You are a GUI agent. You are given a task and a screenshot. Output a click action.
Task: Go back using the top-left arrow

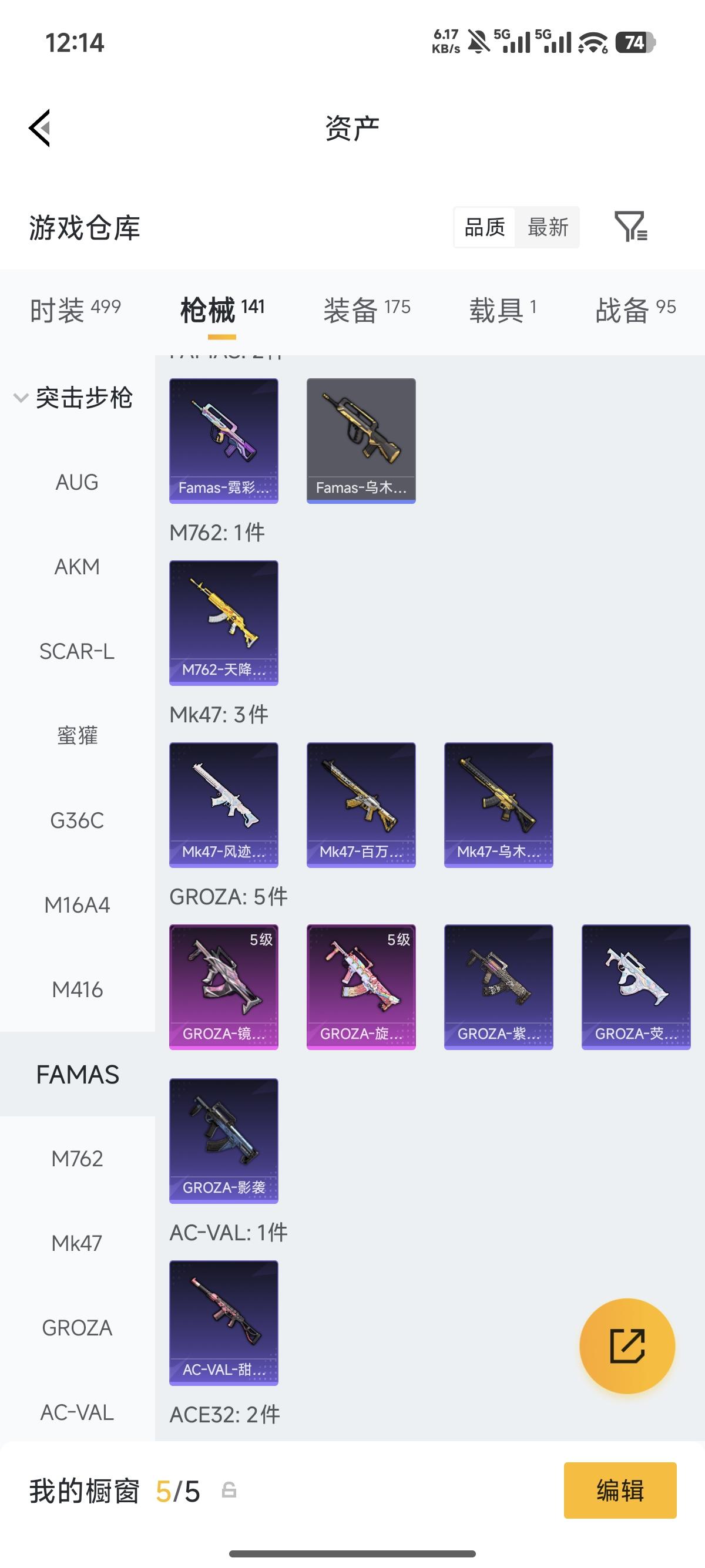(39, 128)
